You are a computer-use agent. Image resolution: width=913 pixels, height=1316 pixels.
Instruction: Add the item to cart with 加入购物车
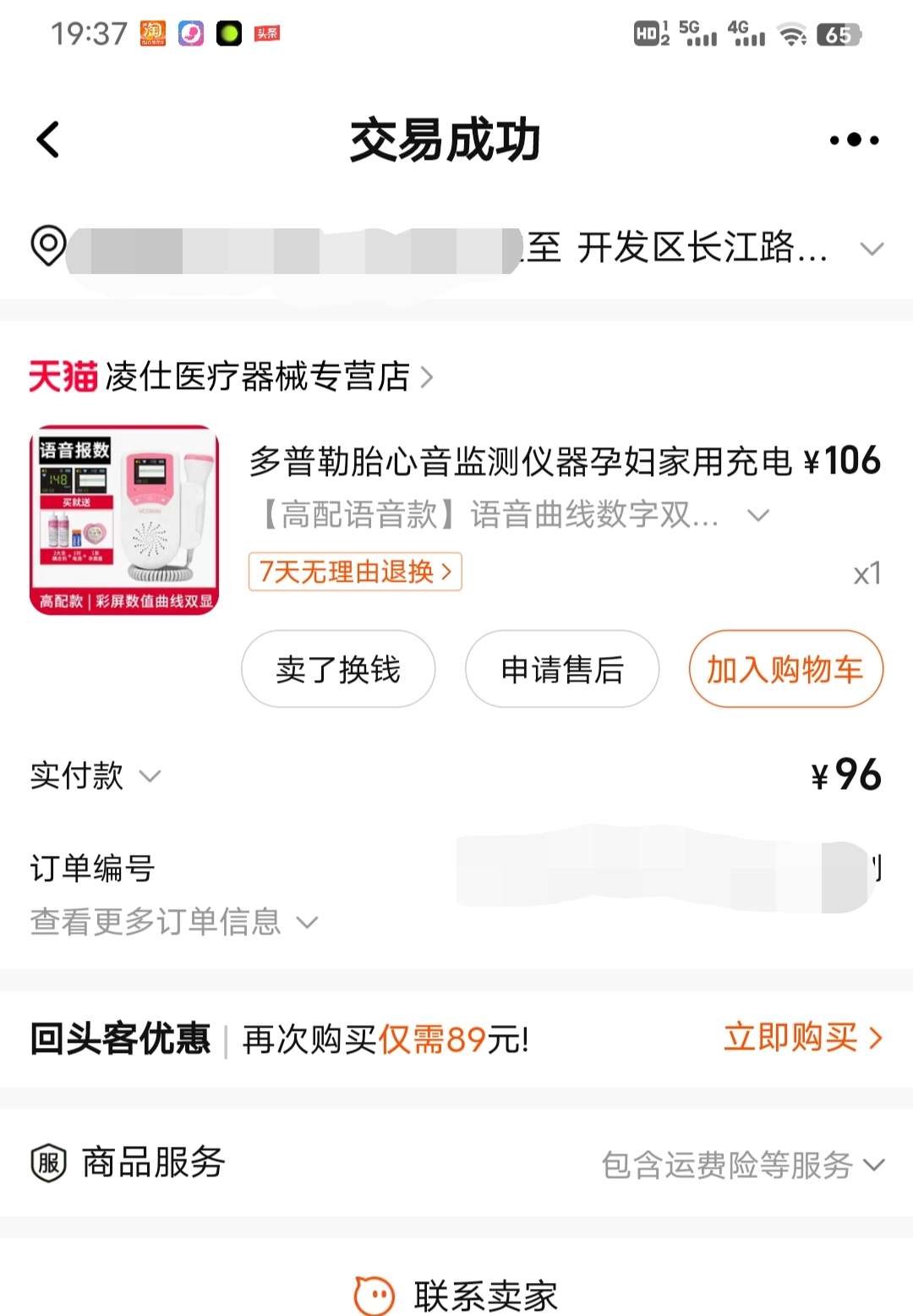(x=785, y=669)
